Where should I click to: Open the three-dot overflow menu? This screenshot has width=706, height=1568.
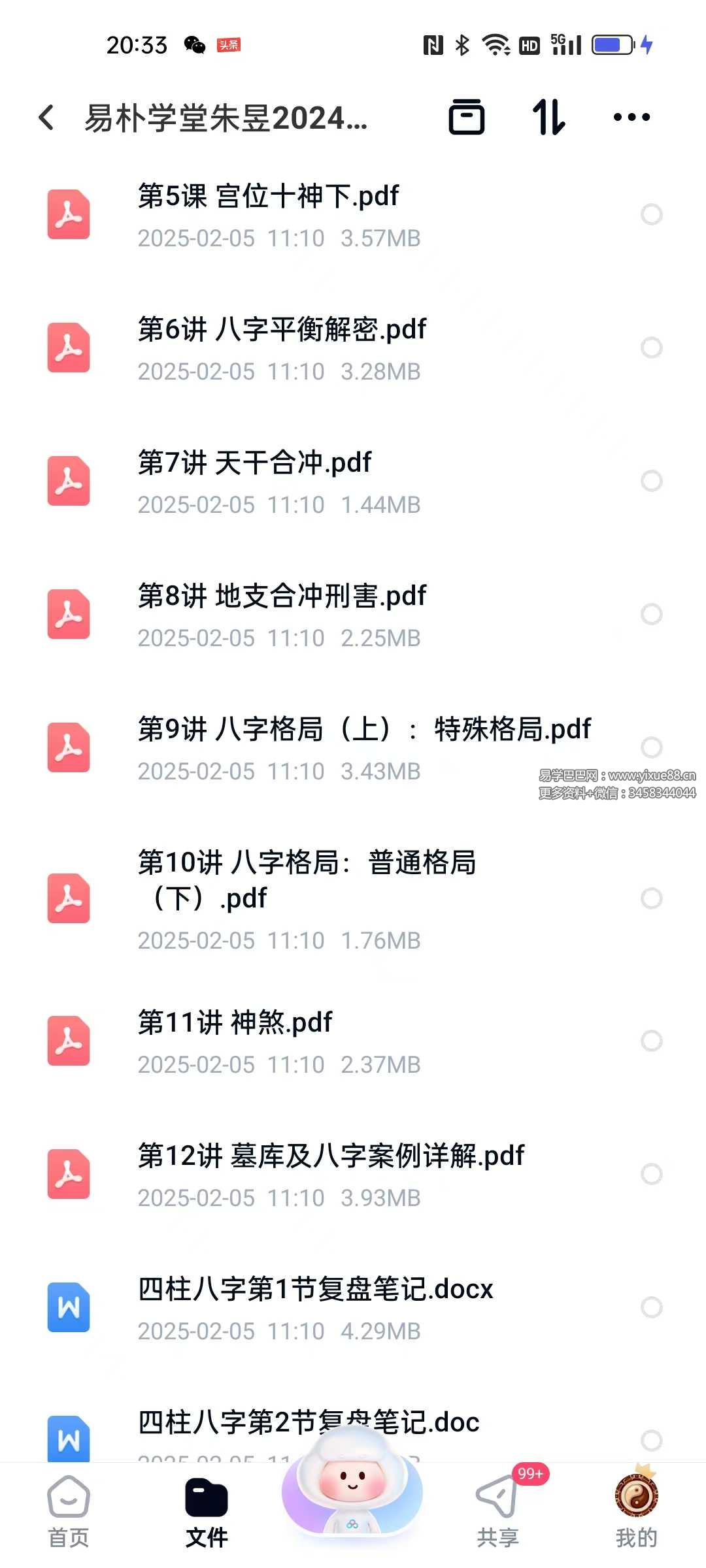[x=631, y=118]
